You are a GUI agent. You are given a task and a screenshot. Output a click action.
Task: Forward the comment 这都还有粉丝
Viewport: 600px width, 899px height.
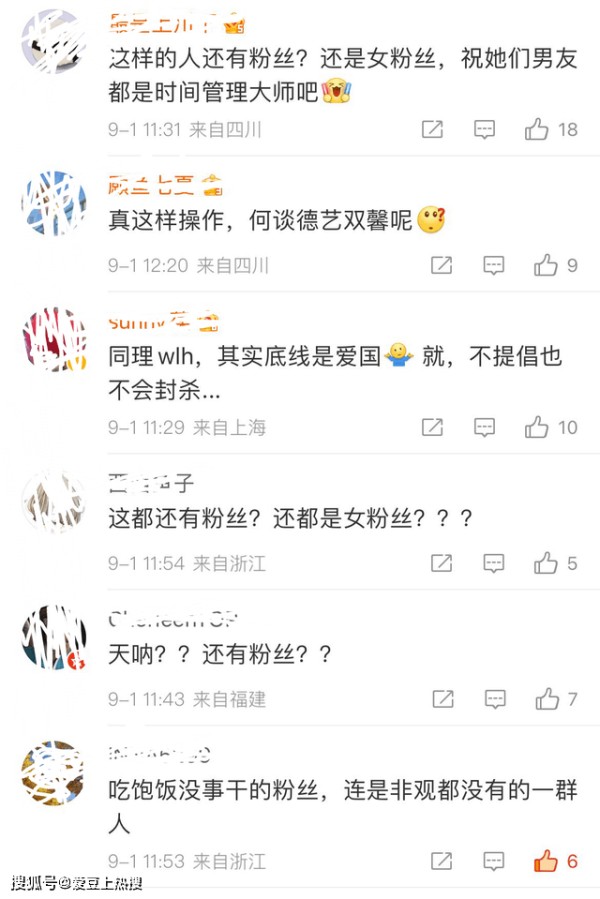click(441, 563)
